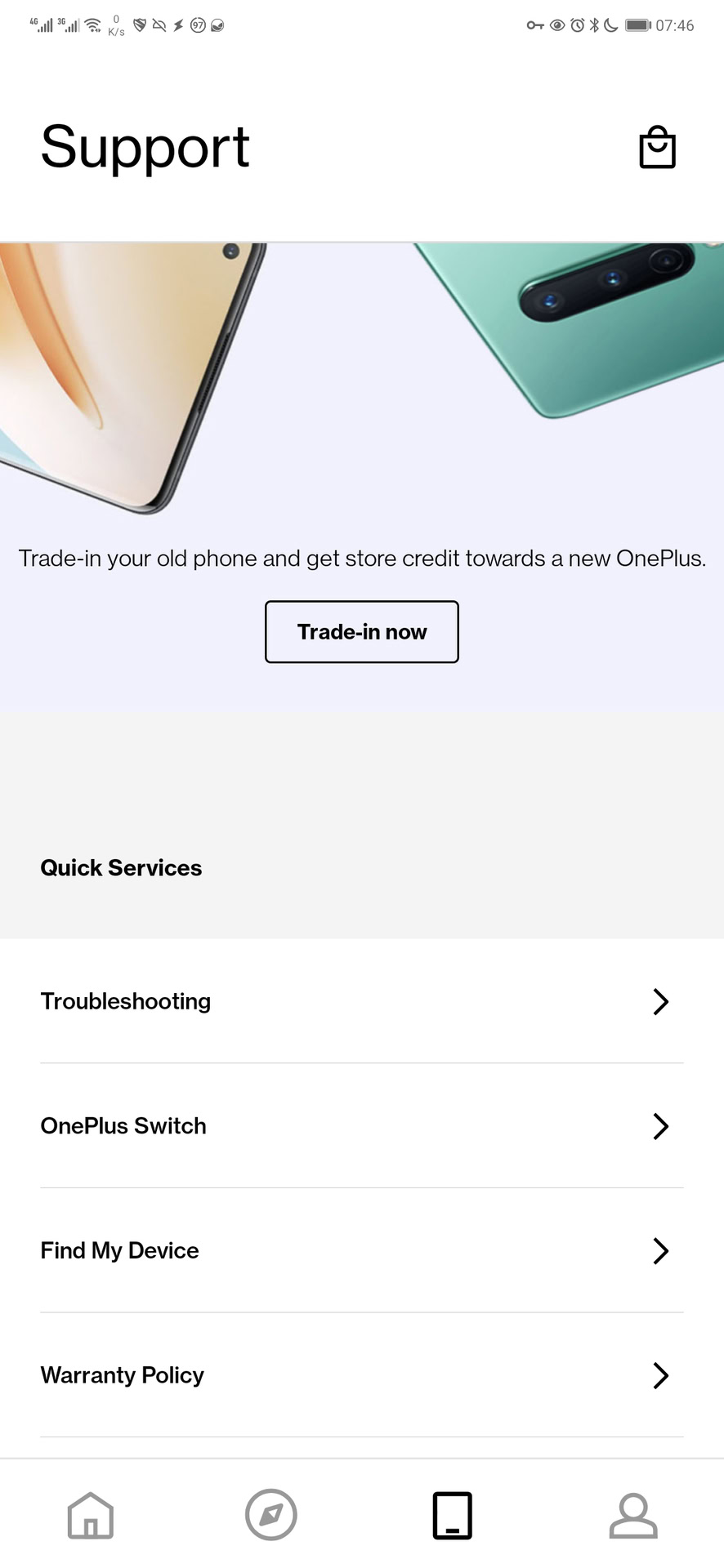Viewport: 724px width, 1568px height.
Task: Tap the Trade-in now button
Action: [x=361, y=632]
